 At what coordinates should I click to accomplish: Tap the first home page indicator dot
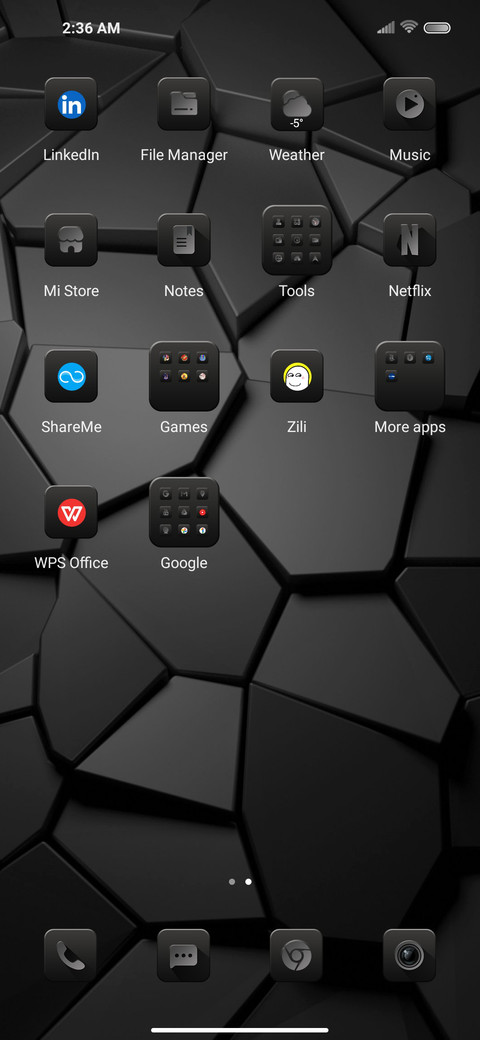[231, 881]
